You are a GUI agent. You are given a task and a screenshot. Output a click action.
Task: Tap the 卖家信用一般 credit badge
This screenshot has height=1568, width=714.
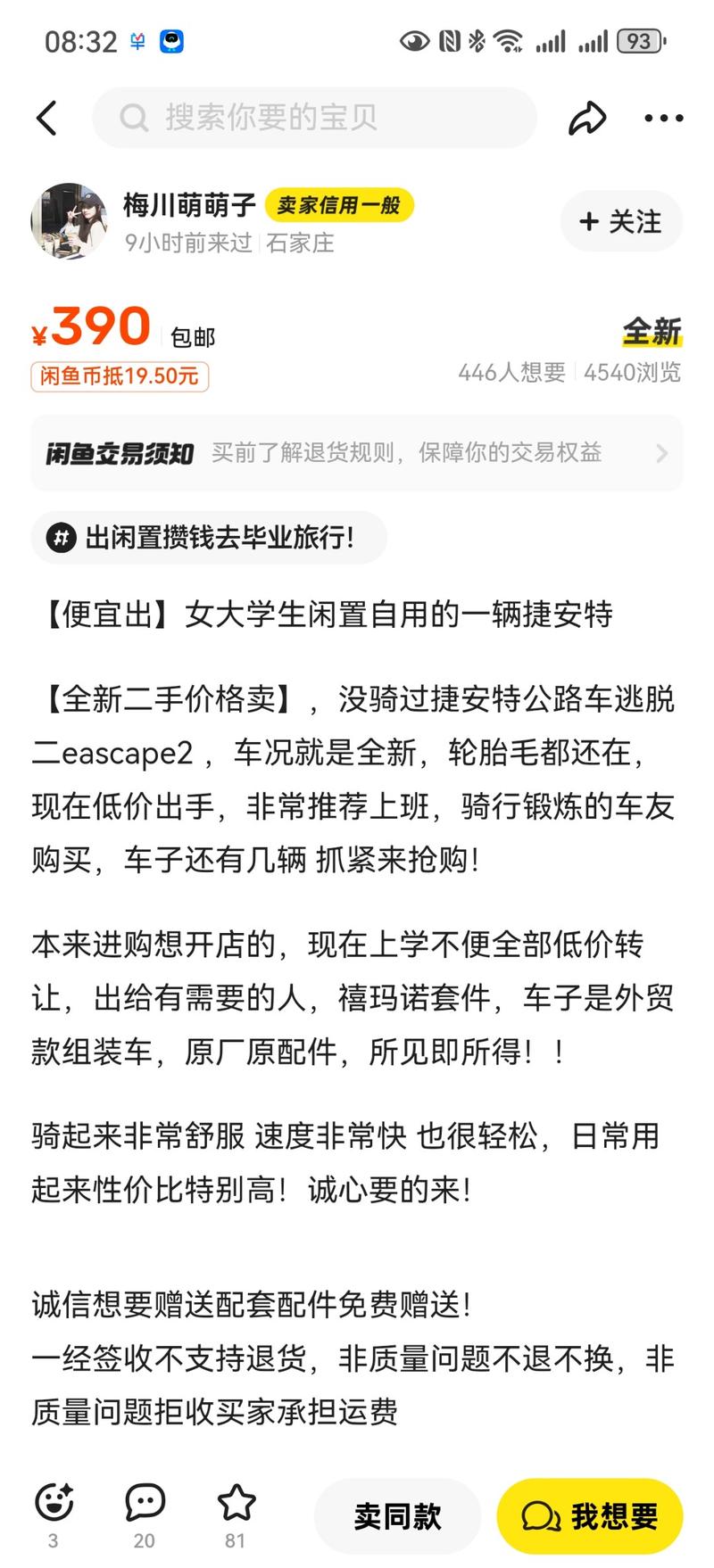point(338,206)
